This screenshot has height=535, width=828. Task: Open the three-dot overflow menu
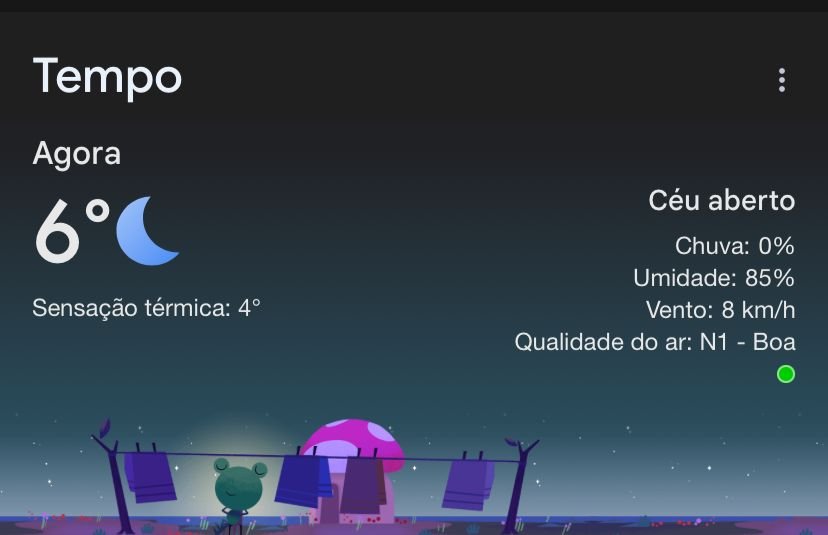pyautogui.click(x=782, y=80)
